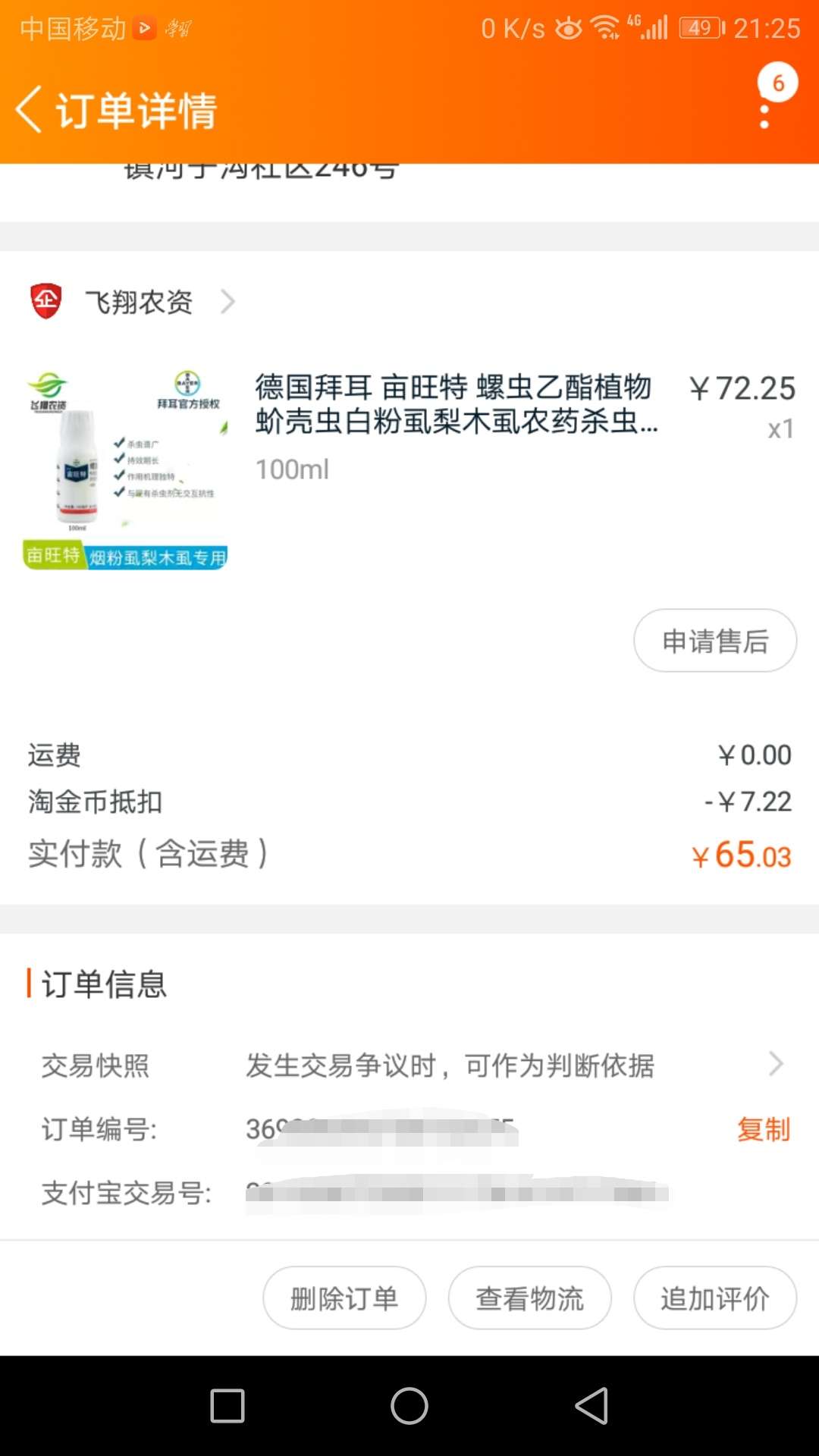Open the 亩旺特 product image
The width and height of the screenshot is (819, 1456).
(126, 469)
